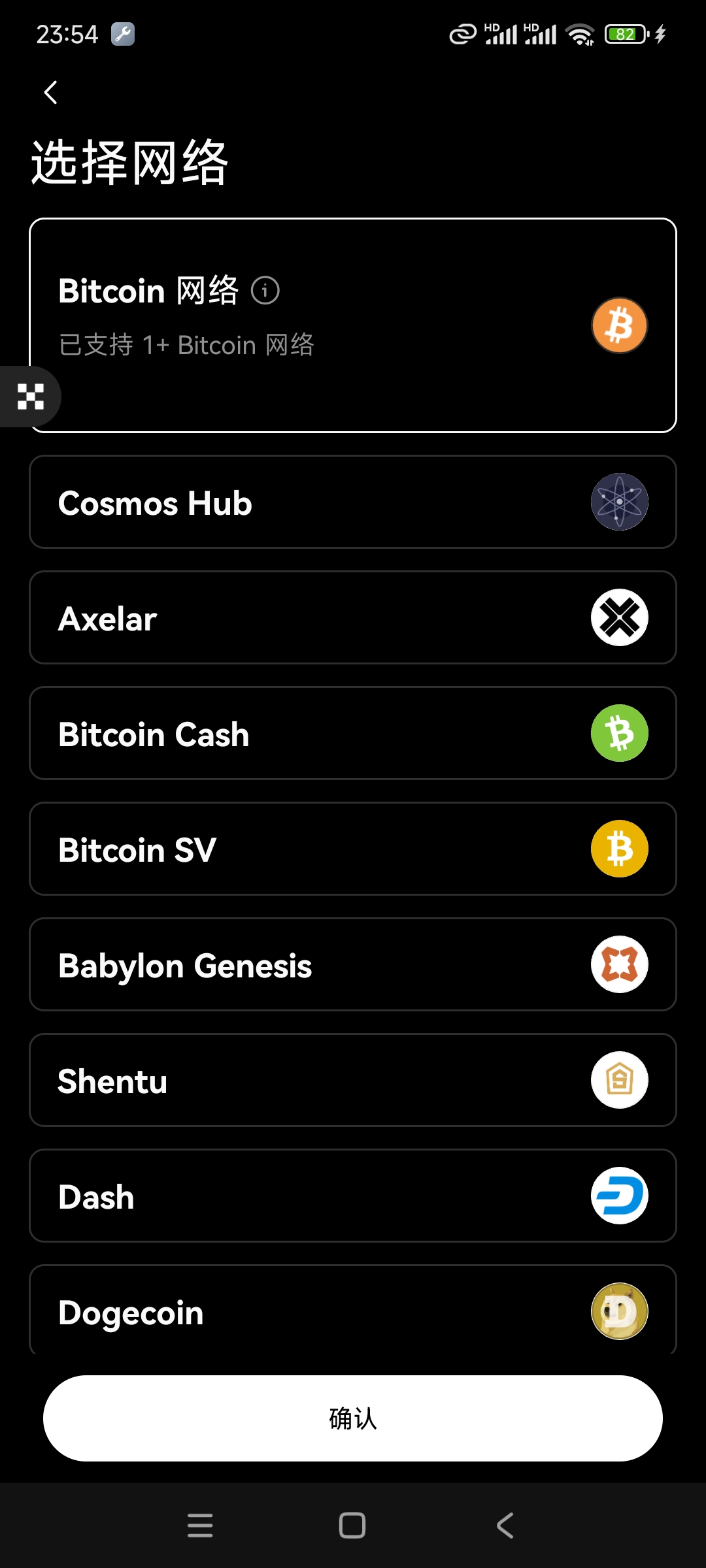Tap the wrench icon in the status bar
The image size is (706, 1568).
pos(124,32)
